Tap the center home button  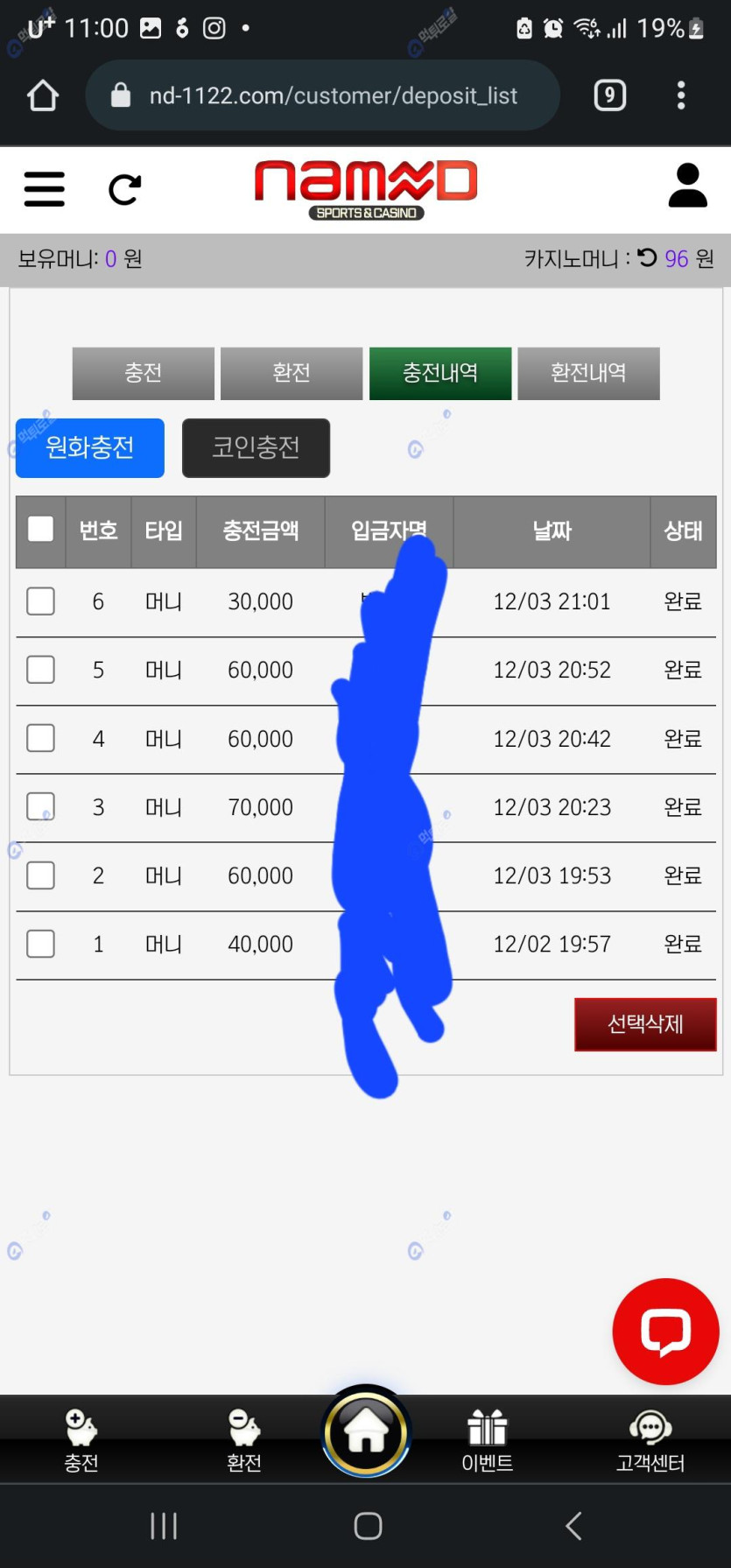pyautogui.click(x=366, y=1433)
